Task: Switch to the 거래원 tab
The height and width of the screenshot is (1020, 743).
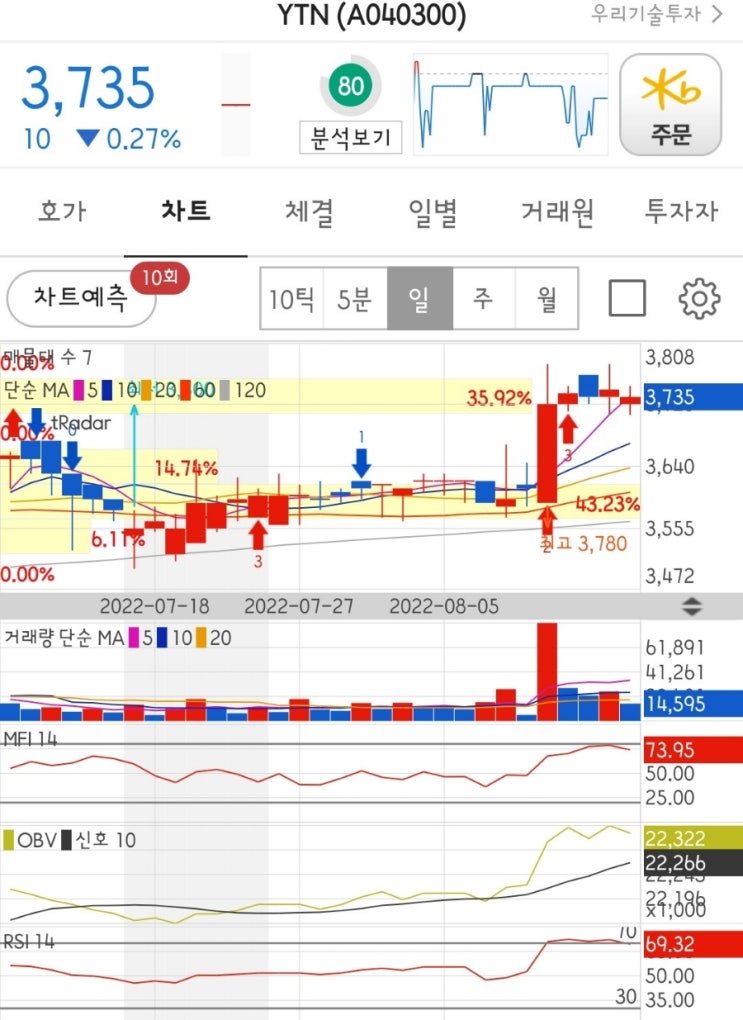Action: click(556, 211)
